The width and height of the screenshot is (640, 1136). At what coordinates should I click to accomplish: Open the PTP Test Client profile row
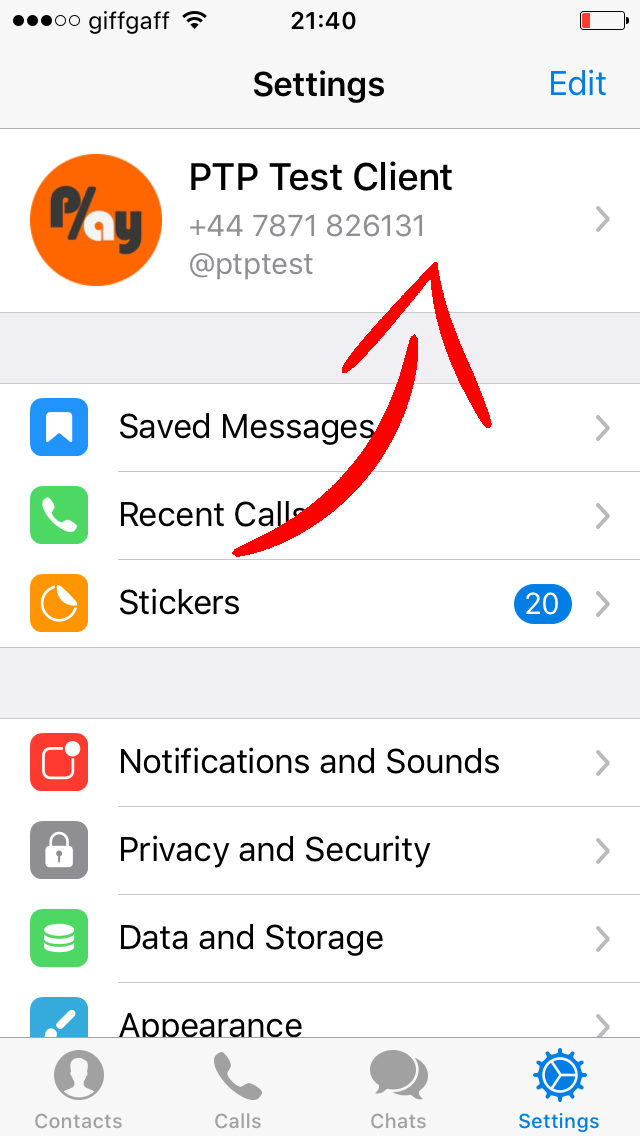coord(320,220)
